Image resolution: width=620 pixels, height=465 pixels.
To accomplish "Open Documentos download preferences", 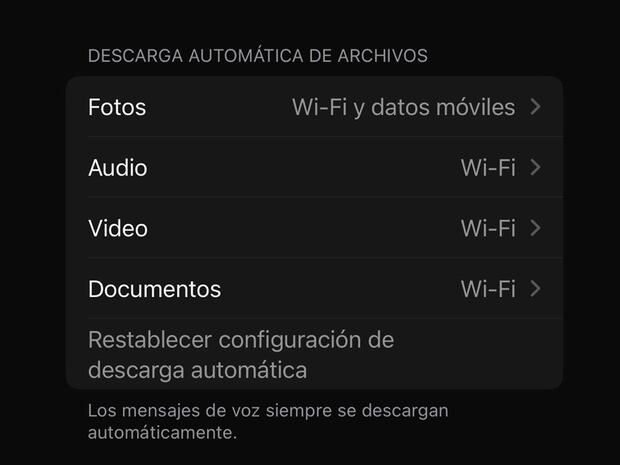I will [x=314, y=290].
